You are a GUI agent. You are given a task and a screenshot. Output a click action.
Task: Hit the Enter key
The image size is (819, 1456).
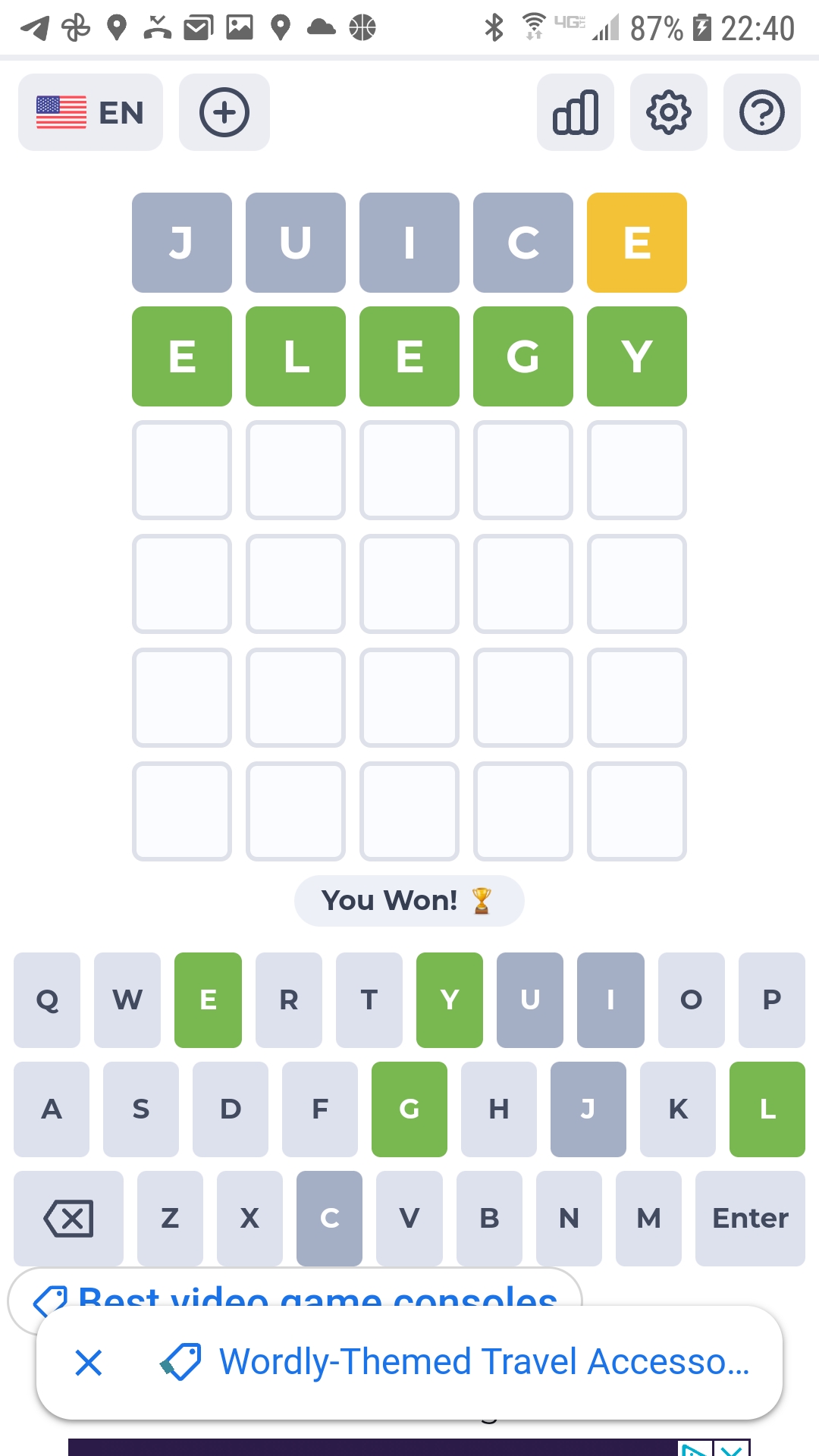click(x=750, y=1218)
